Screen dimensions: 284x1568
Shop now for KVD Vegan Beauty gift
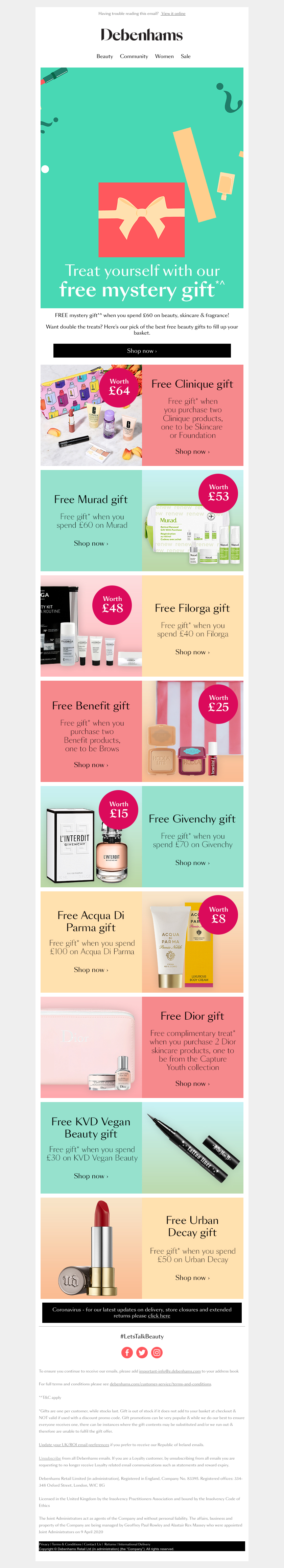tap(91, 1176)
